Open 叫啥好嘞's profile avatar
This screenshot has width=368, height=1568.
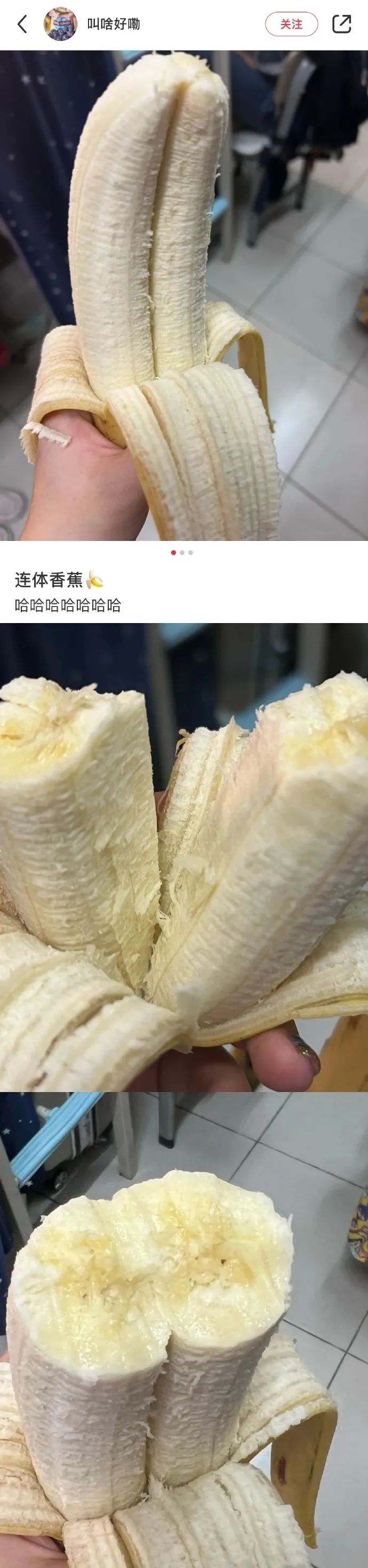coord(60,25)
